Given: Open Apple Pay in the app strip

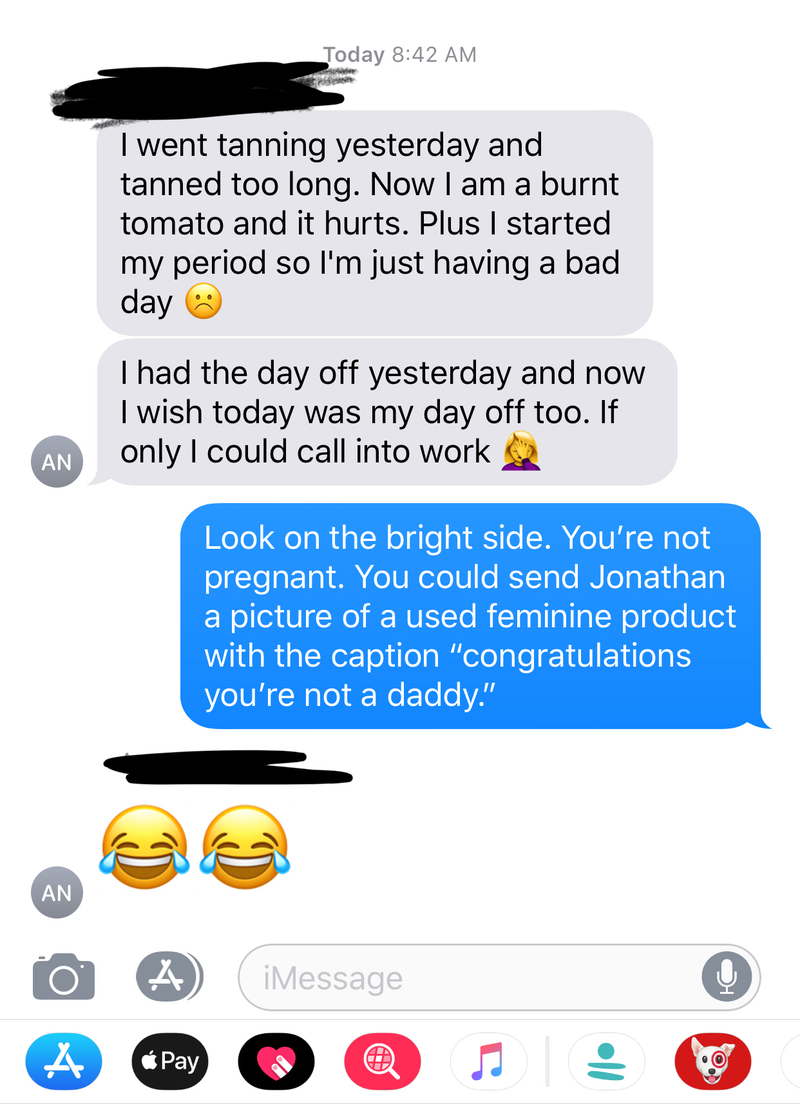Looking at the screenshot, I should coord(168,1062).
